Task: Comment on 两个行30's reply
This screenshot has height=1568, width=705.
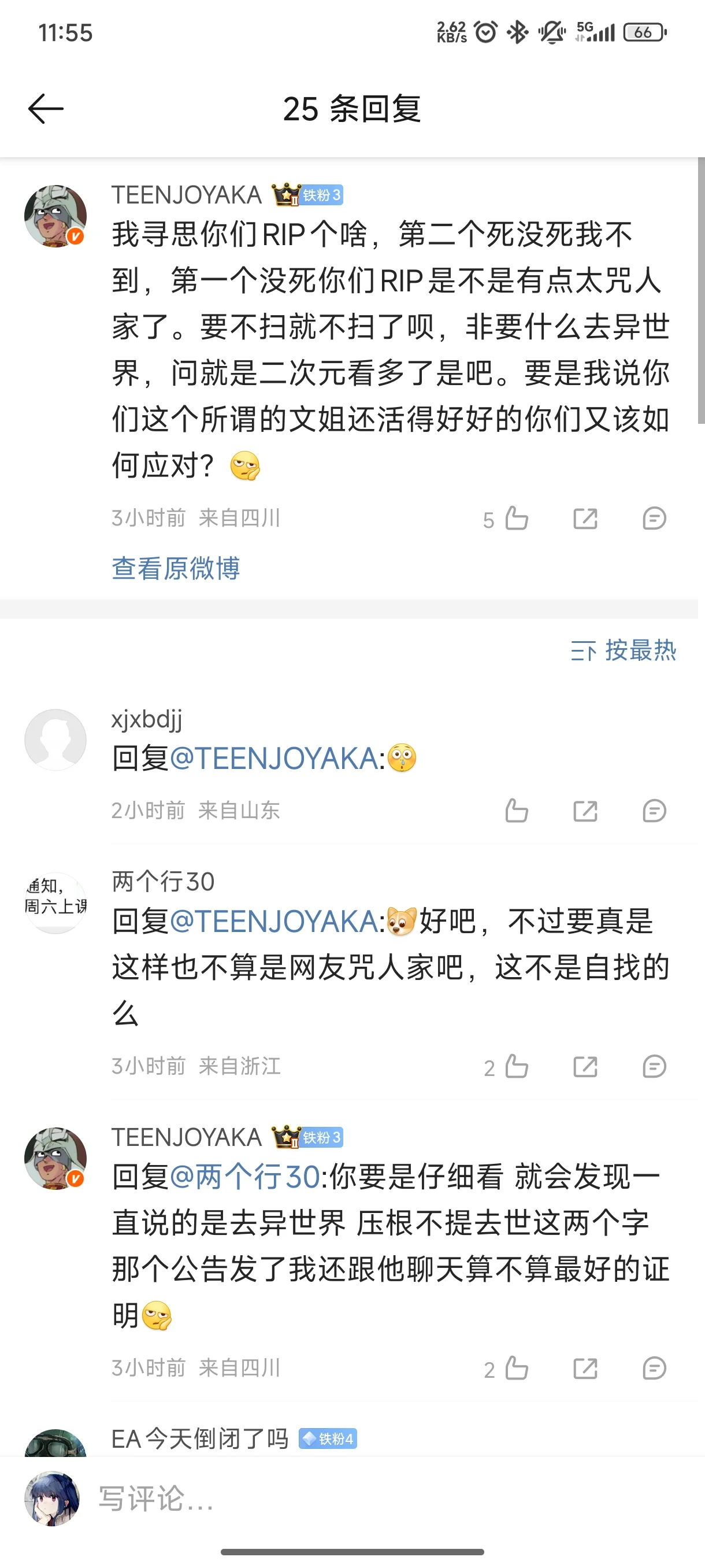Action: pyautogui.click(x=654, y=1066)
